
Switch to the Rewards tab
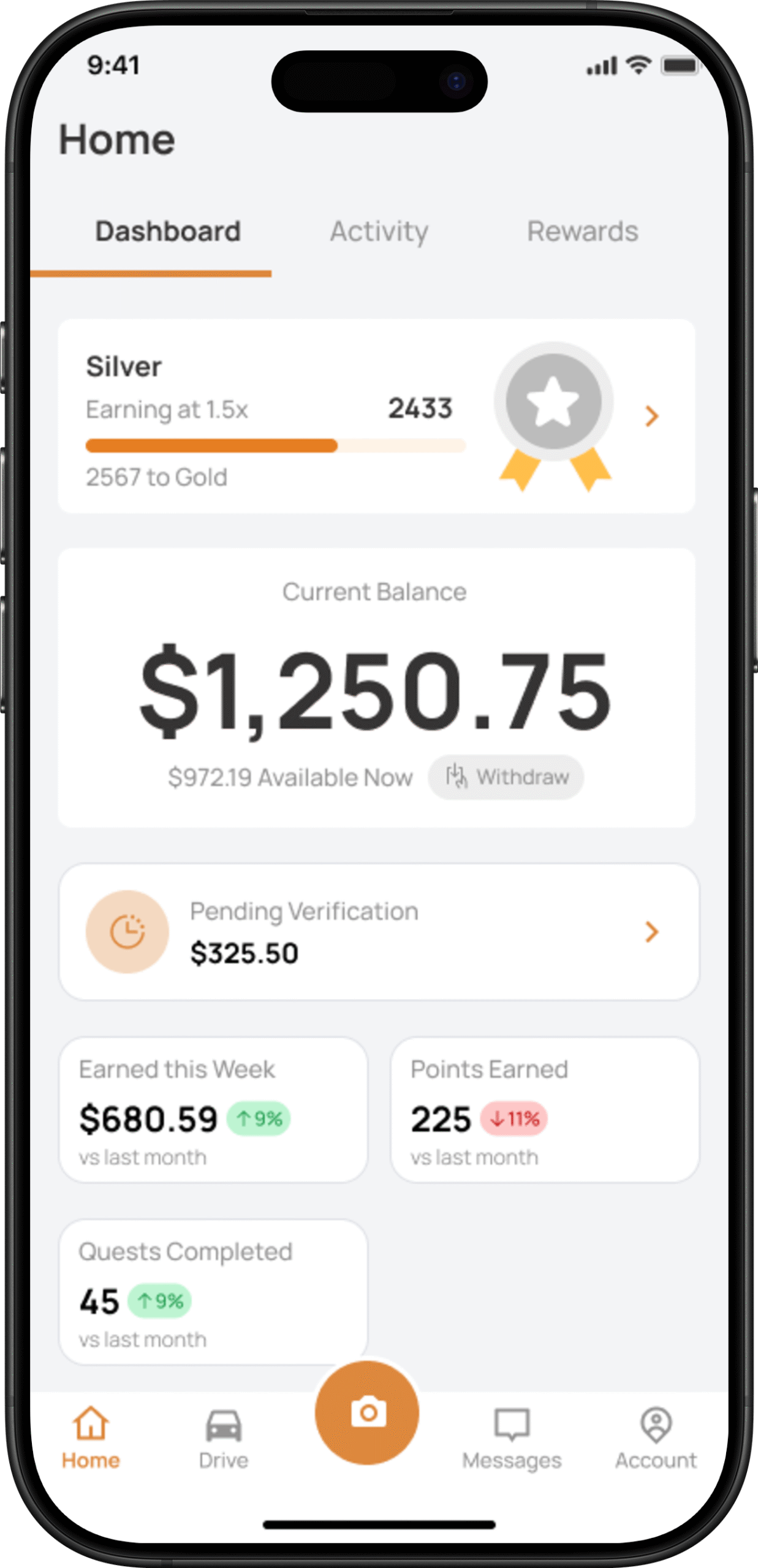pos(582,232)
